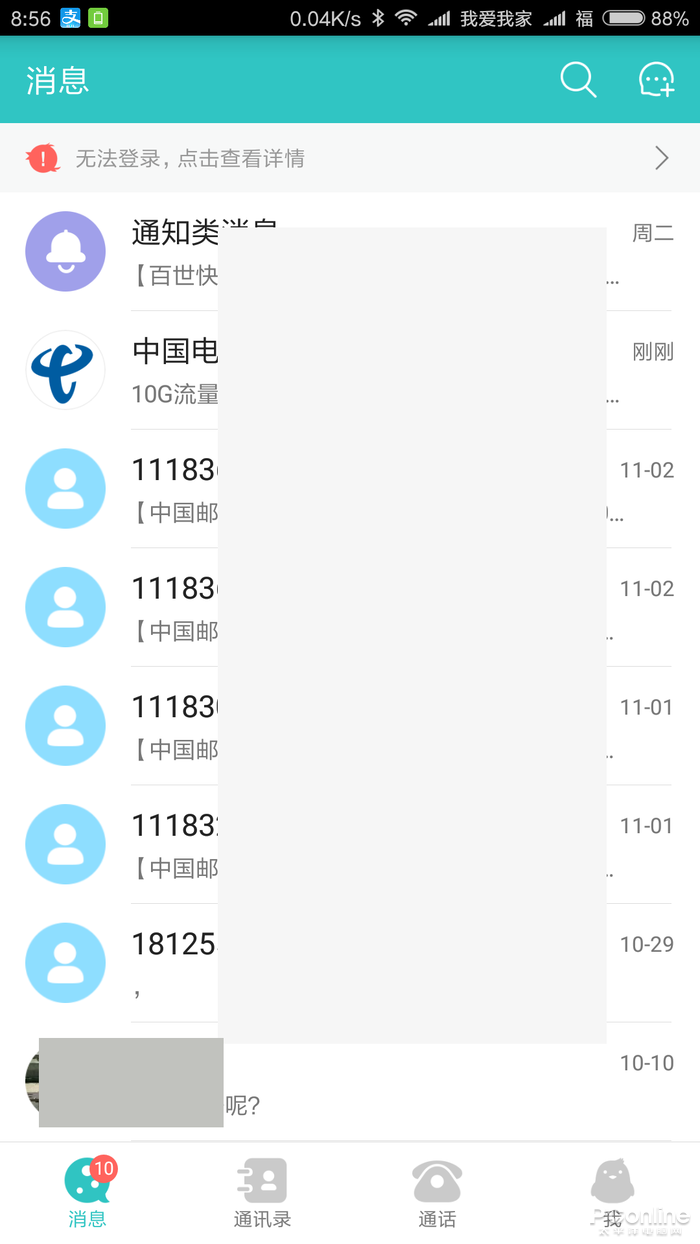700x1244 pixels.
Task: Start a new message with the compose icon
Action: (656, 80)
